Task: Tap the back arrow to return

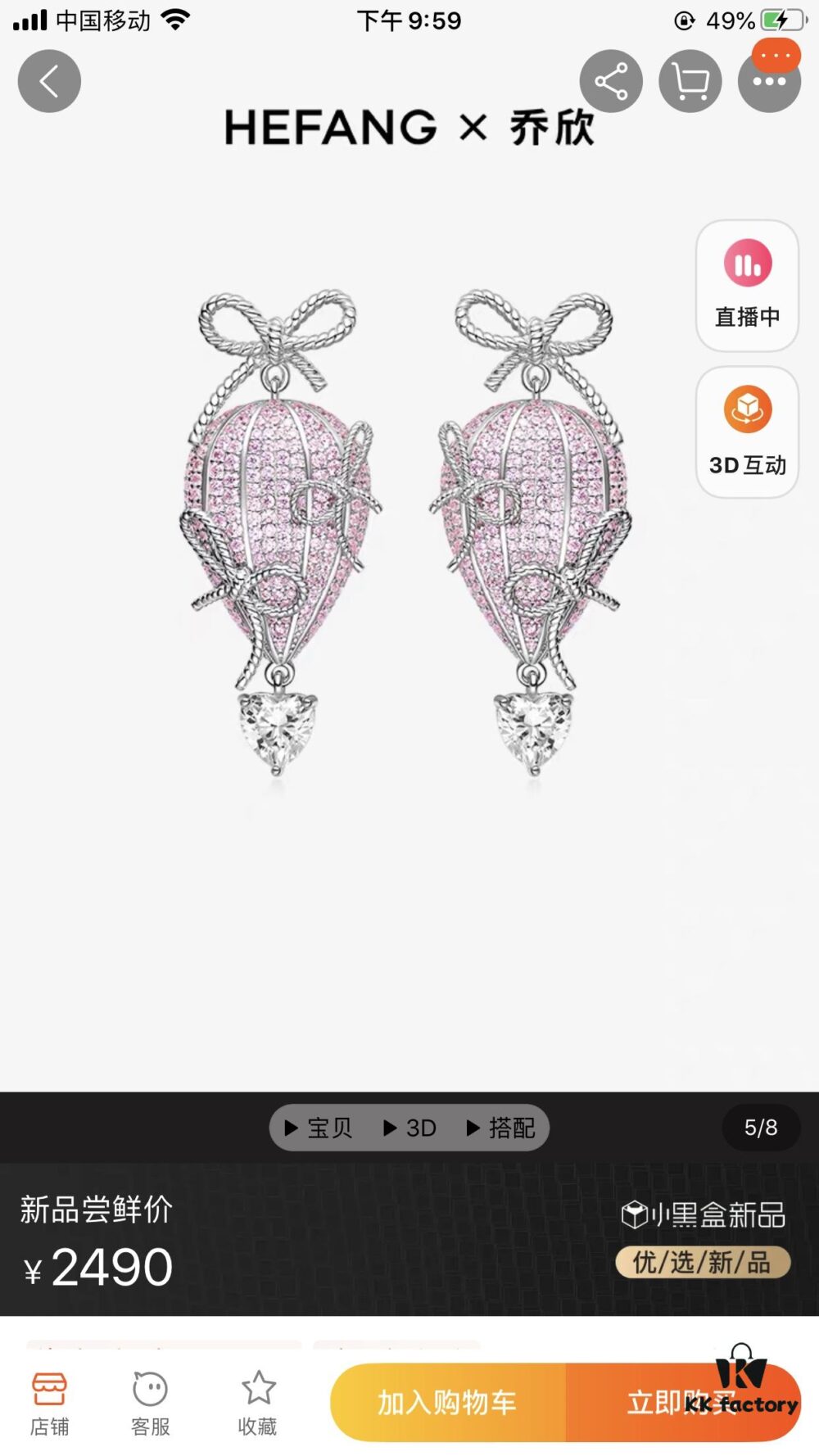Action: [x=49, y=80]
